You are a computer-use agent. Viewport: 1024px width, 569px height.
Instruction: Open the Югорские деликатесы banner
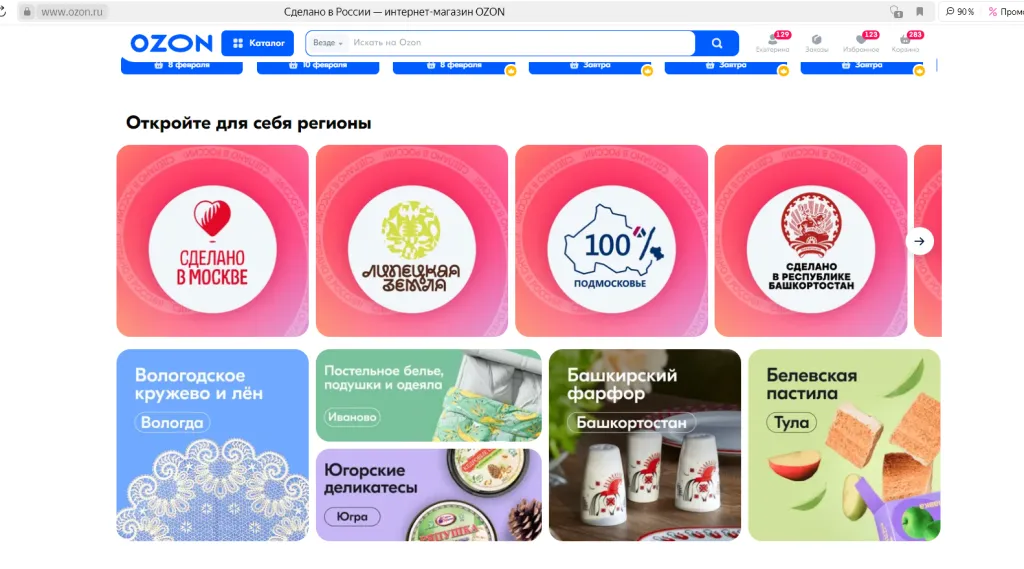click(x=428, y=495)
